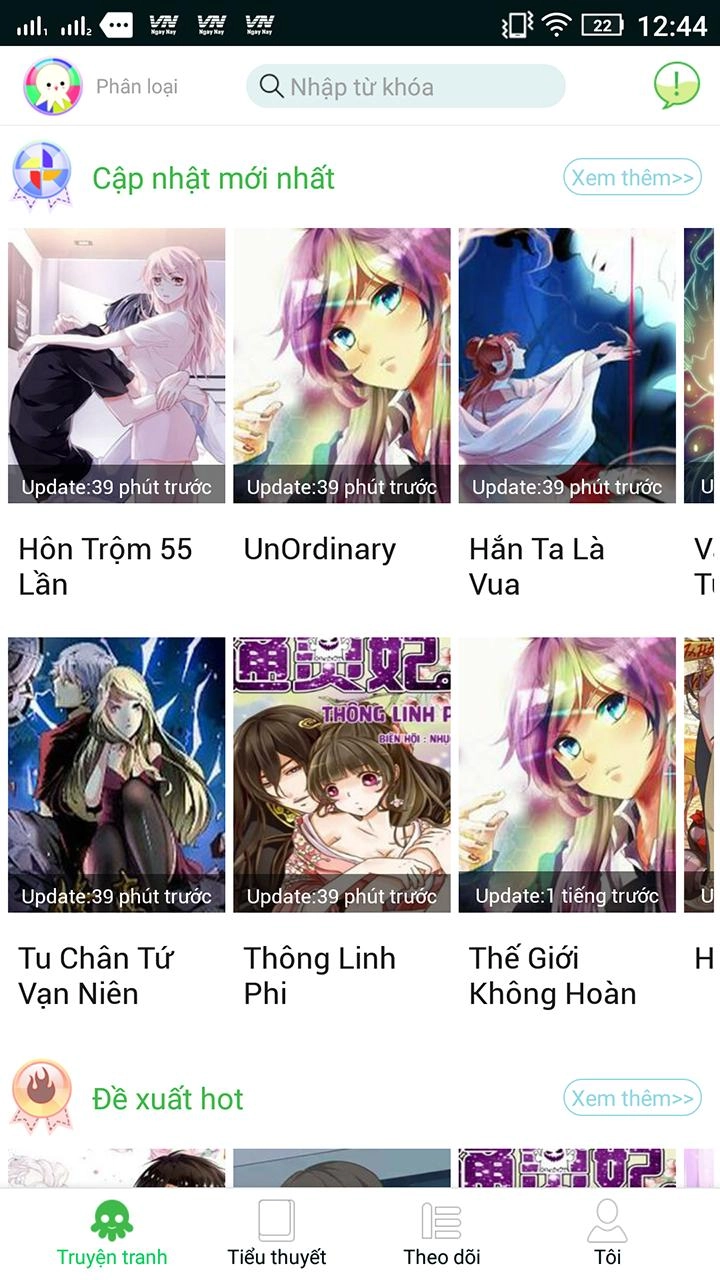This screenshot has width=720, height=1280.
Task: Open the comic Hôn Trộm 55 Lần
Action: click(117, 366)
